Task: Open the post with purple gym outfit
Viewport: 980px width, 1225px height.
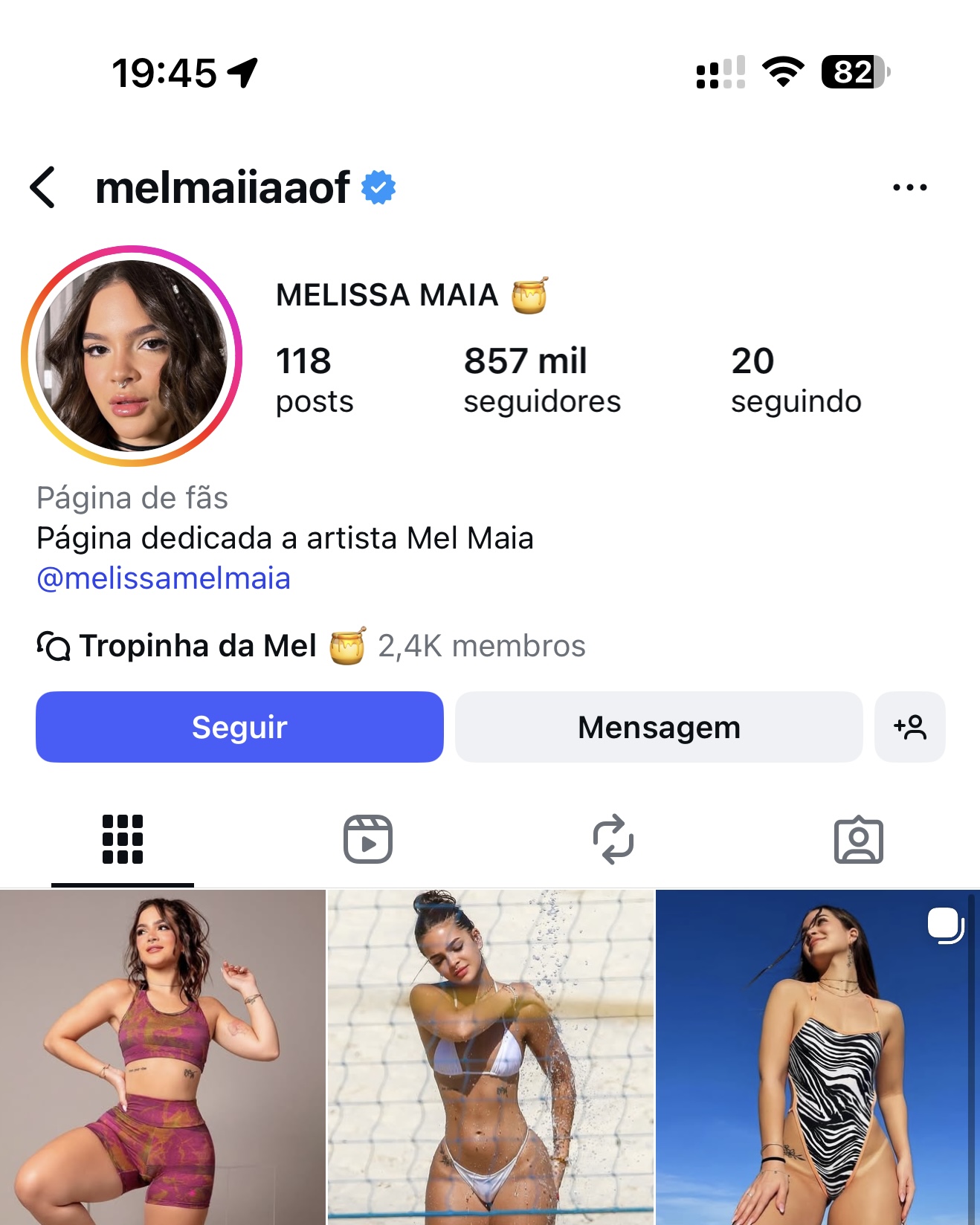Action: (x=162, y=1057)
